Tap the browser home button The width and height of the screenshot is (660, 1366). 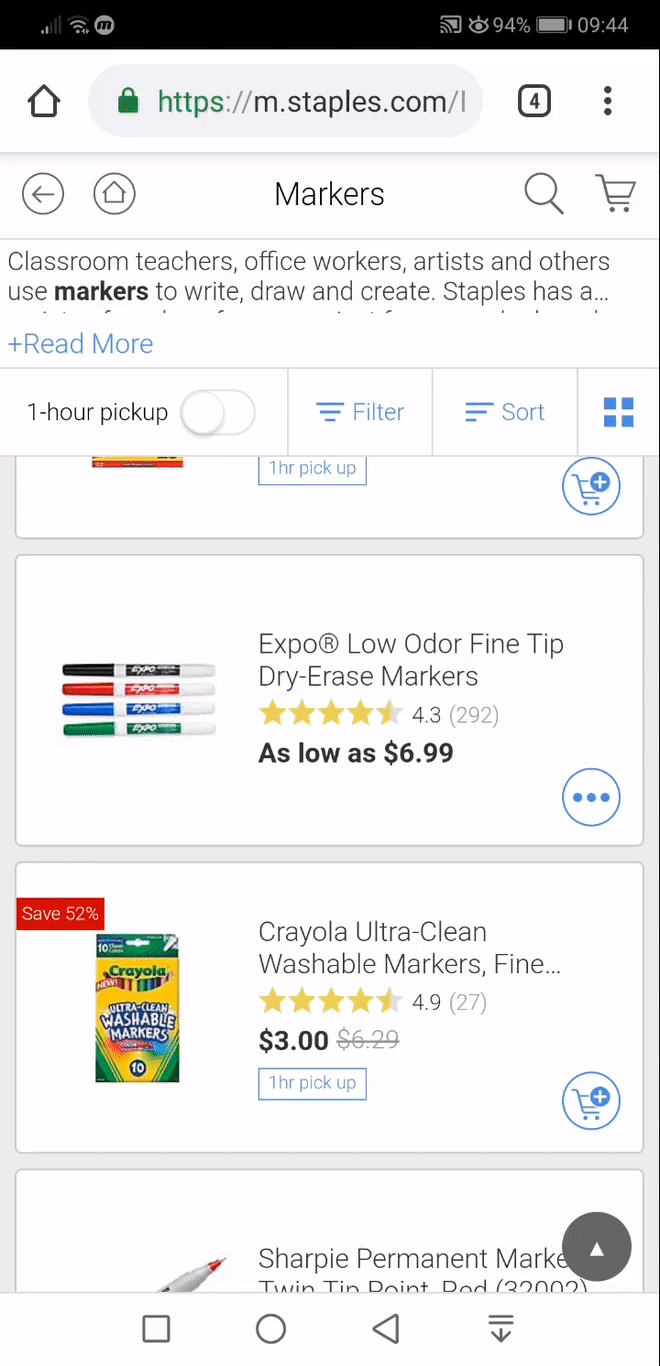click(x=44, y=101)
